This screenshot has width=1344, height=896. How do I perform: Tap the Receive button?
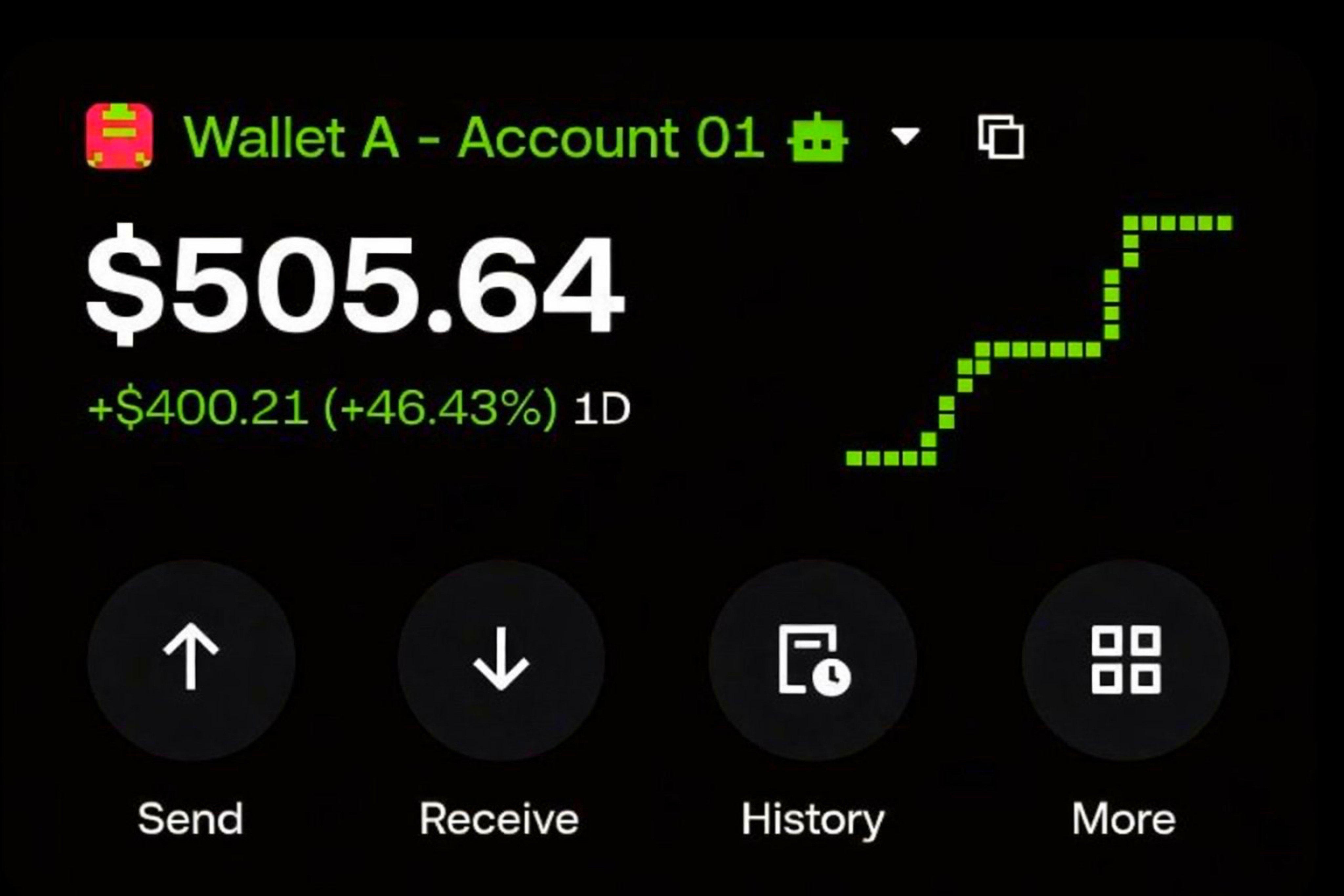501,659
